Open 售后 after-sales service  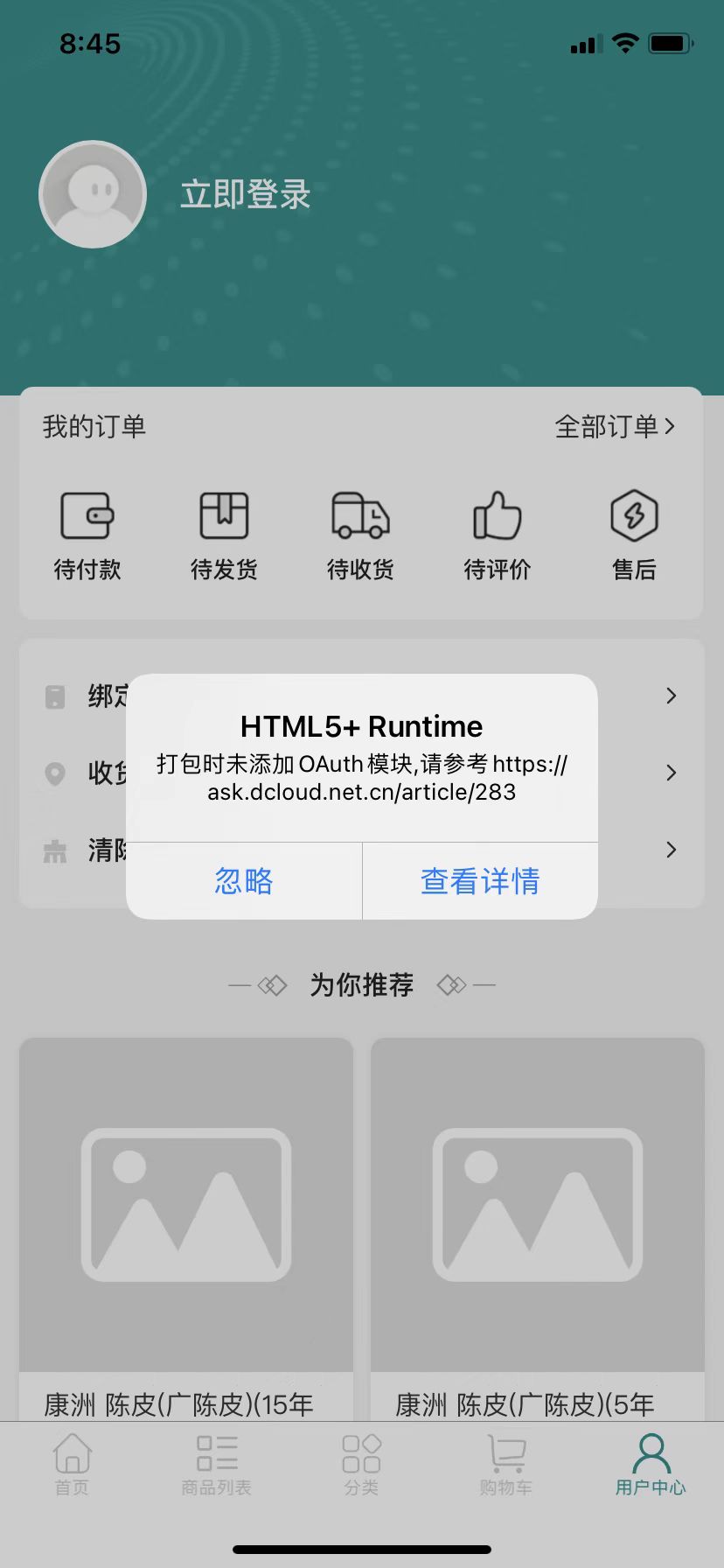tap(634, 534)
